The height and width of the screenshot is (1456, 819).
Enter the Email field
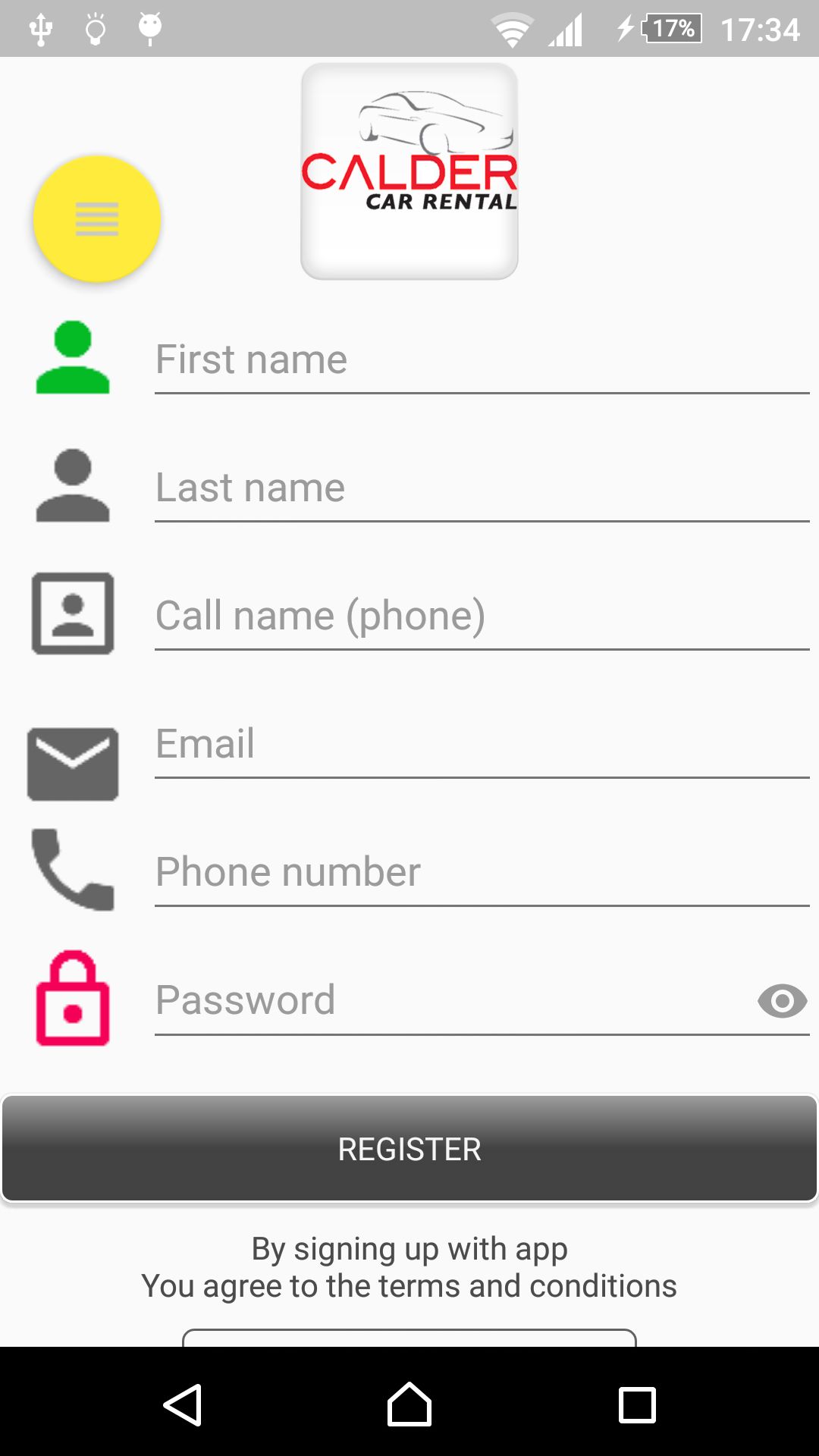pyautogui.click(x=482, y=744)
